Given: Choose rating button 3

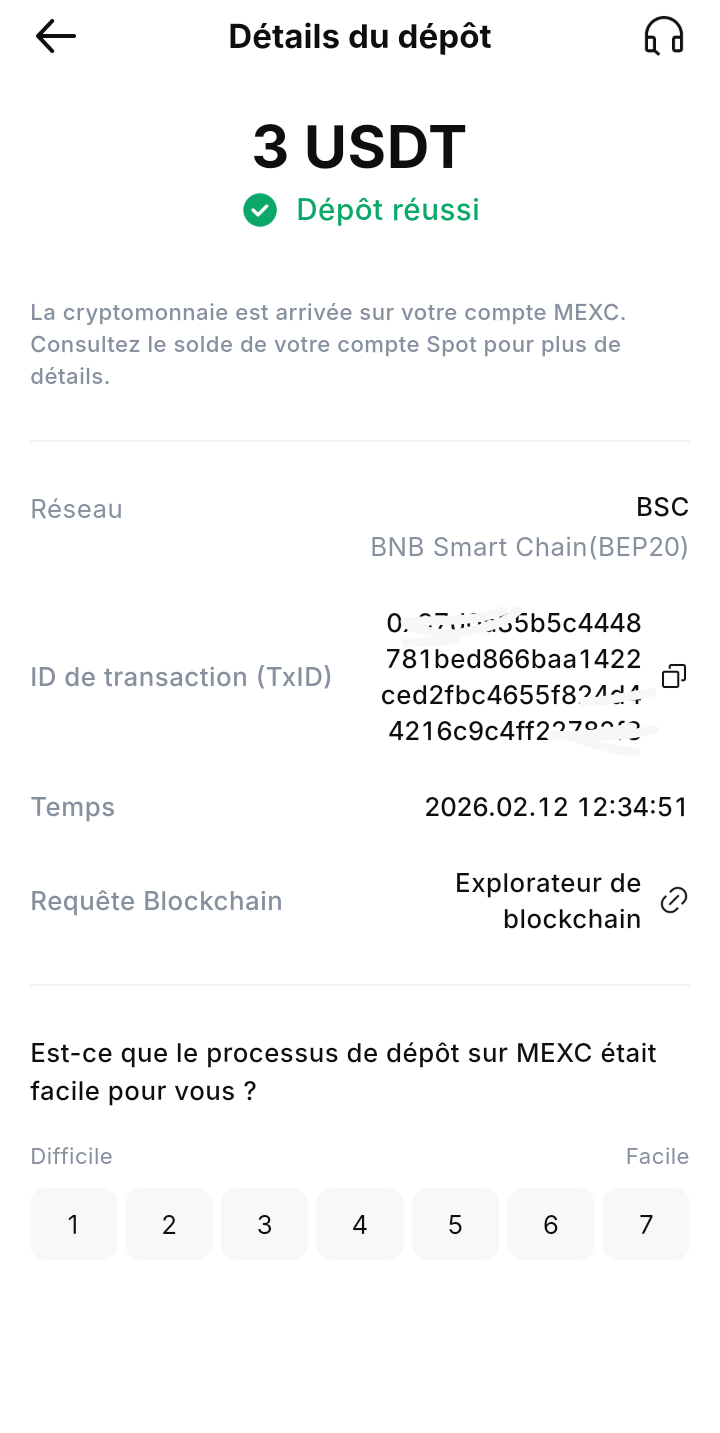Looking at the screenshot, I should click(x=264, y=1223).
